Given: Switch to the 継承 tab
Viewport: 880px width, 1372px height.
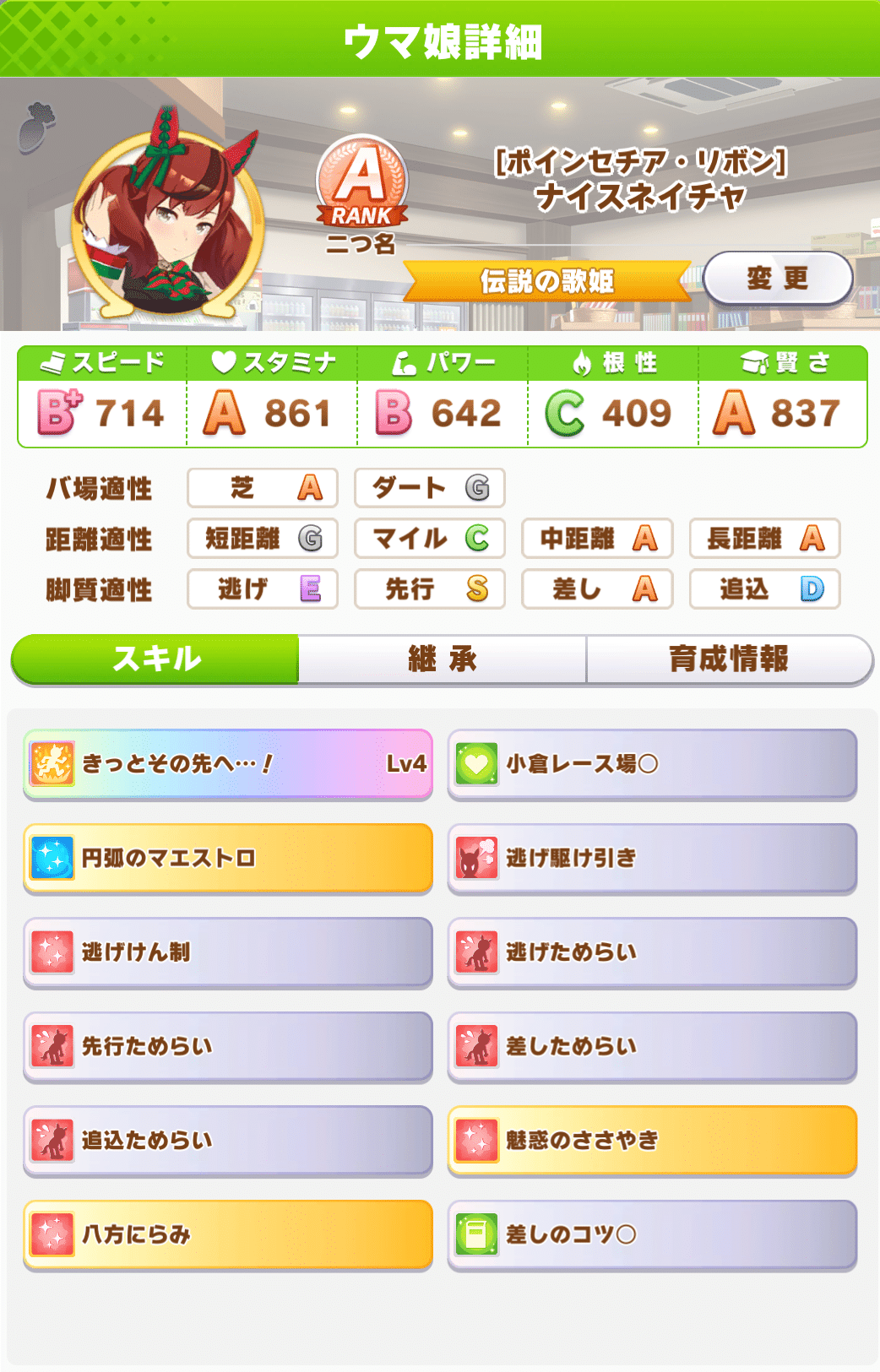Looking at the screenshot, I should tap(442, 659).
